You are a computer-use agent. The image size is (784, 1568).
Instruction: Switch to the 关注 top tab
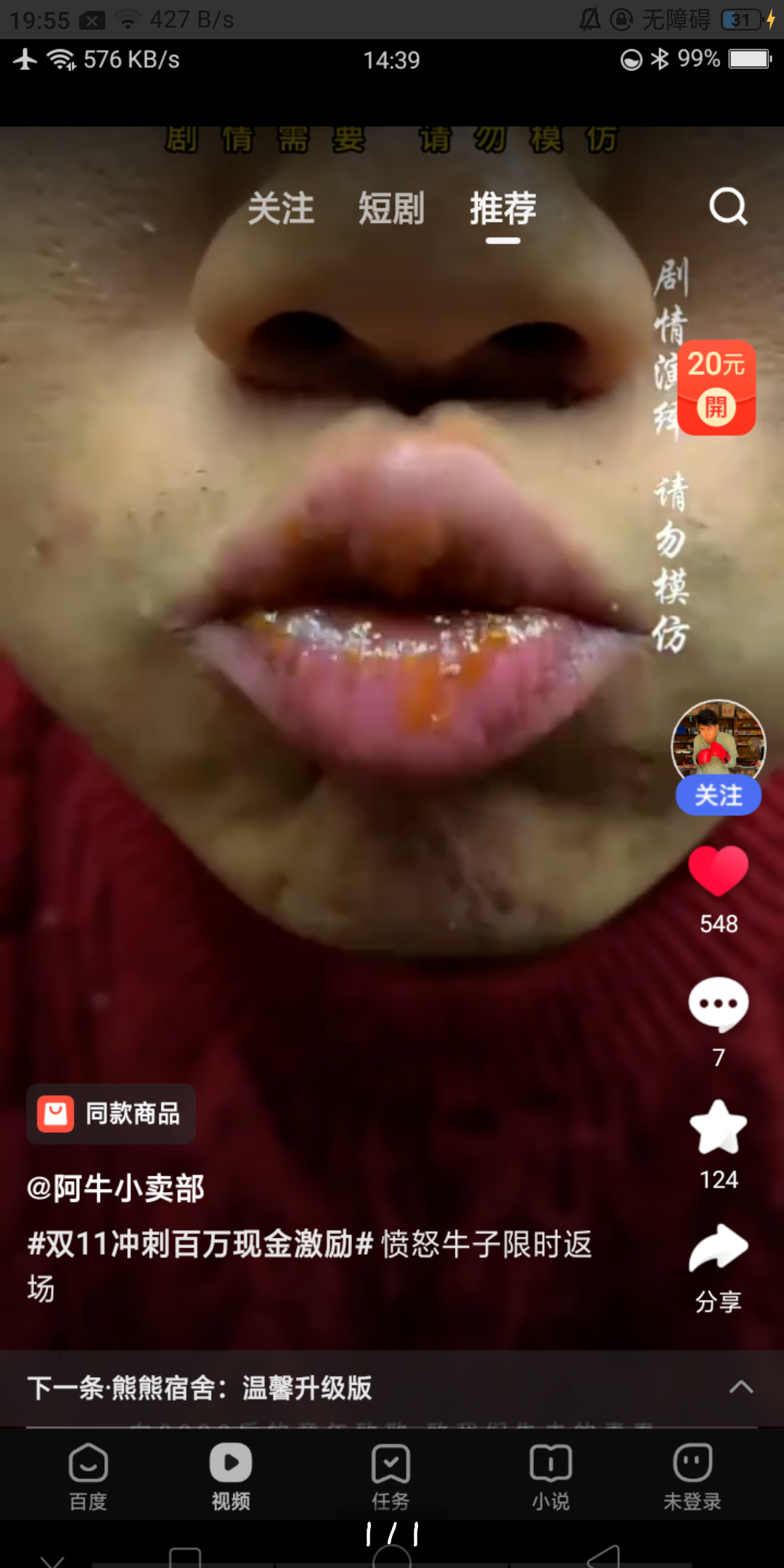[281, 209]
